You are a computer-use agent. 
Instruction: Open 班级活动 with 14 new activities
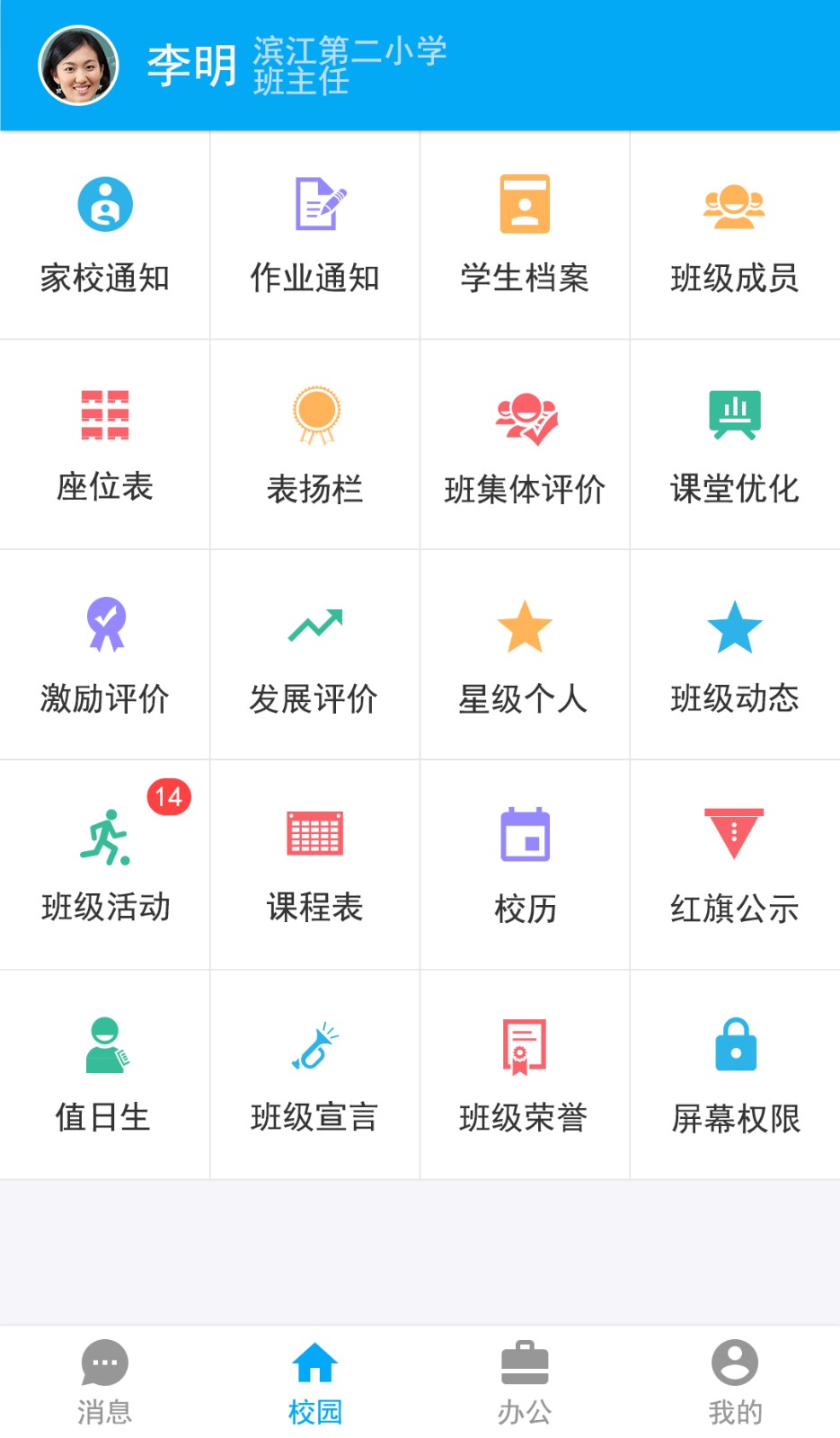105,865
